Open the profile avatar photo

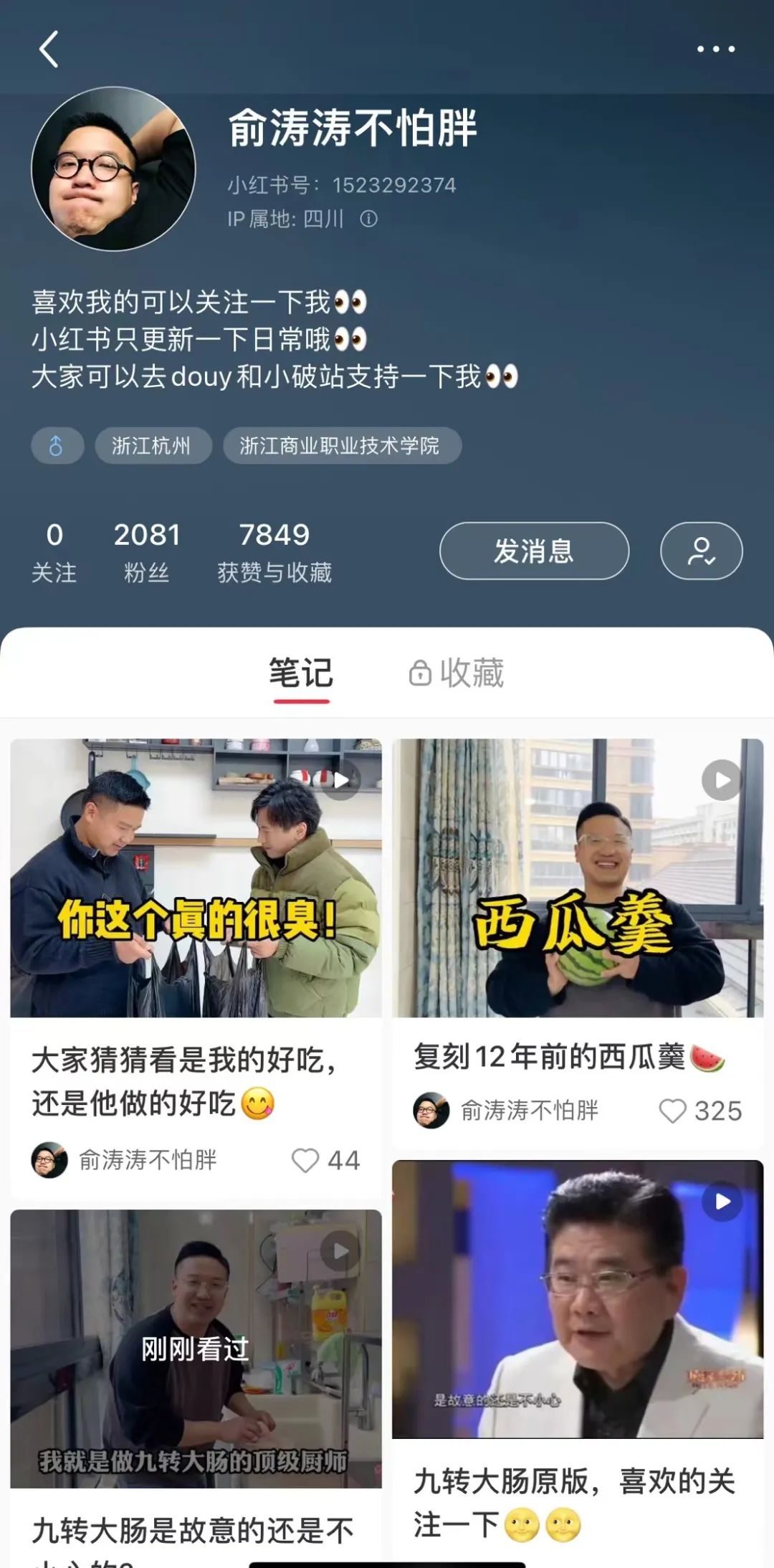(x=113, y=169)
